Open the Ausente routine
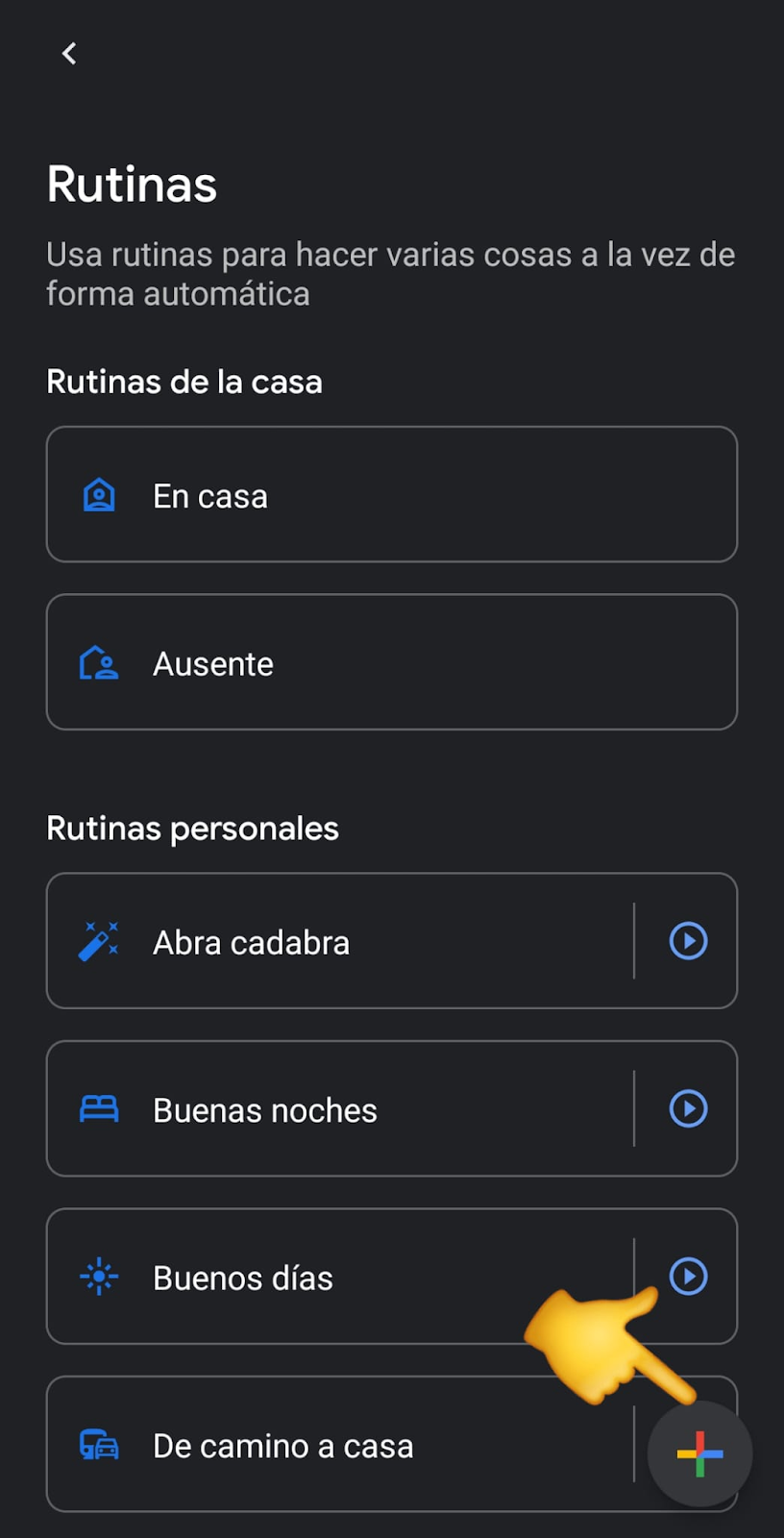Image resolution: width=784 pixels, height=1538 pixels. coord(391,662)
